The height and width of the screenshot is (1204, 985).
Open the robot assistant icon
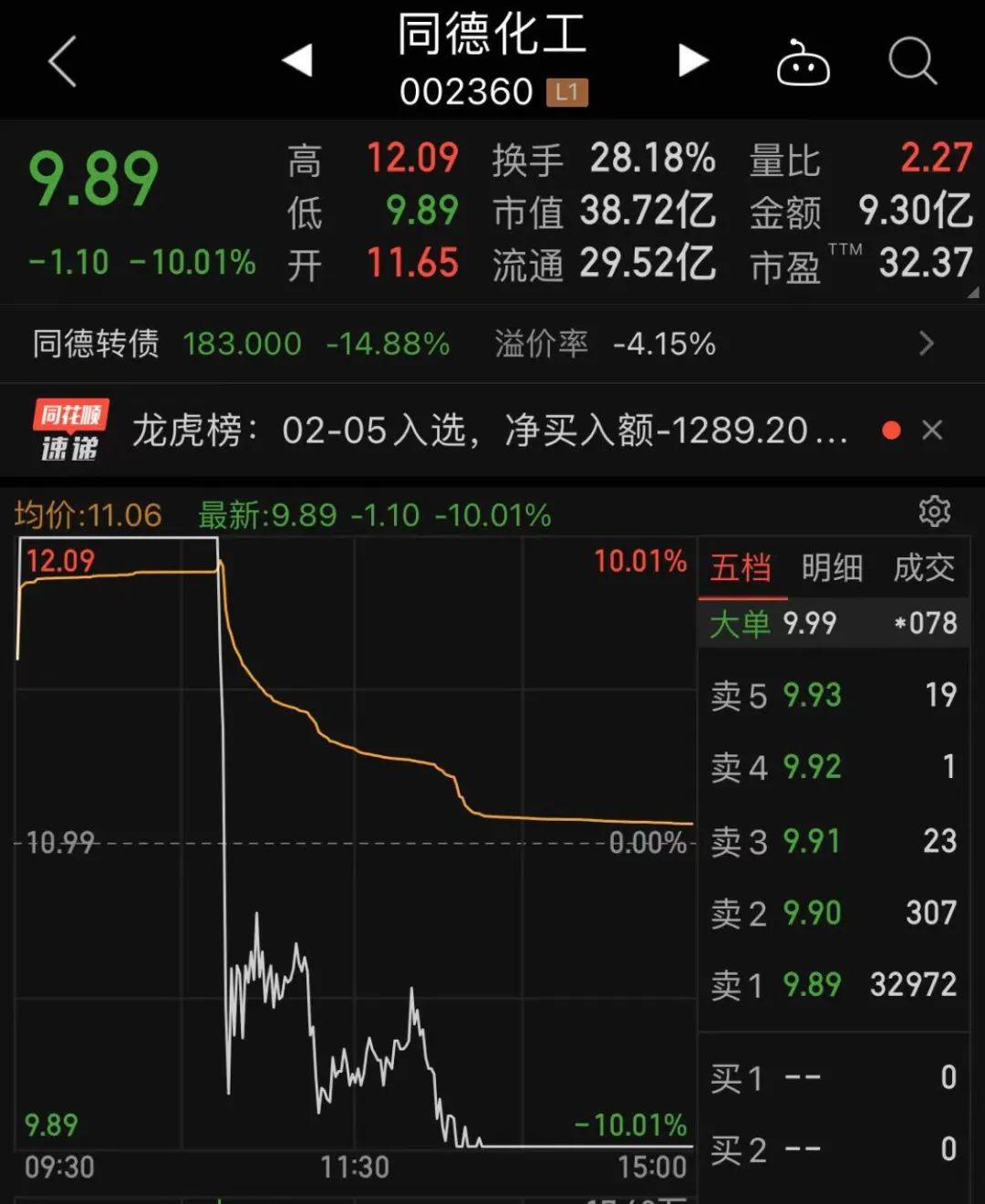click(x=803, y=64)
